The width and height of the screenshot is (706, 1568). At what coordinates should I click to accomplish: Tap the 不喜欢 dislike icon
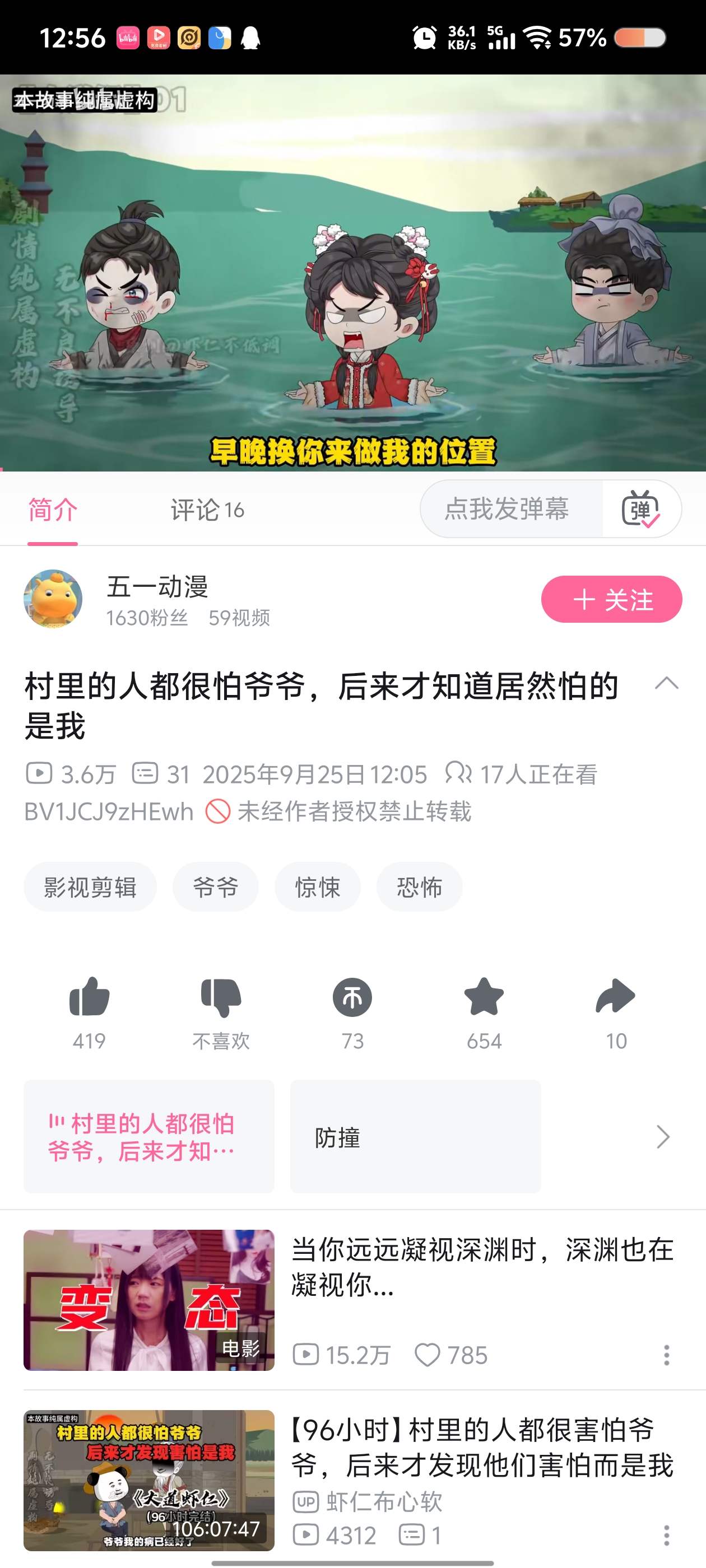(x=221, y=998)
